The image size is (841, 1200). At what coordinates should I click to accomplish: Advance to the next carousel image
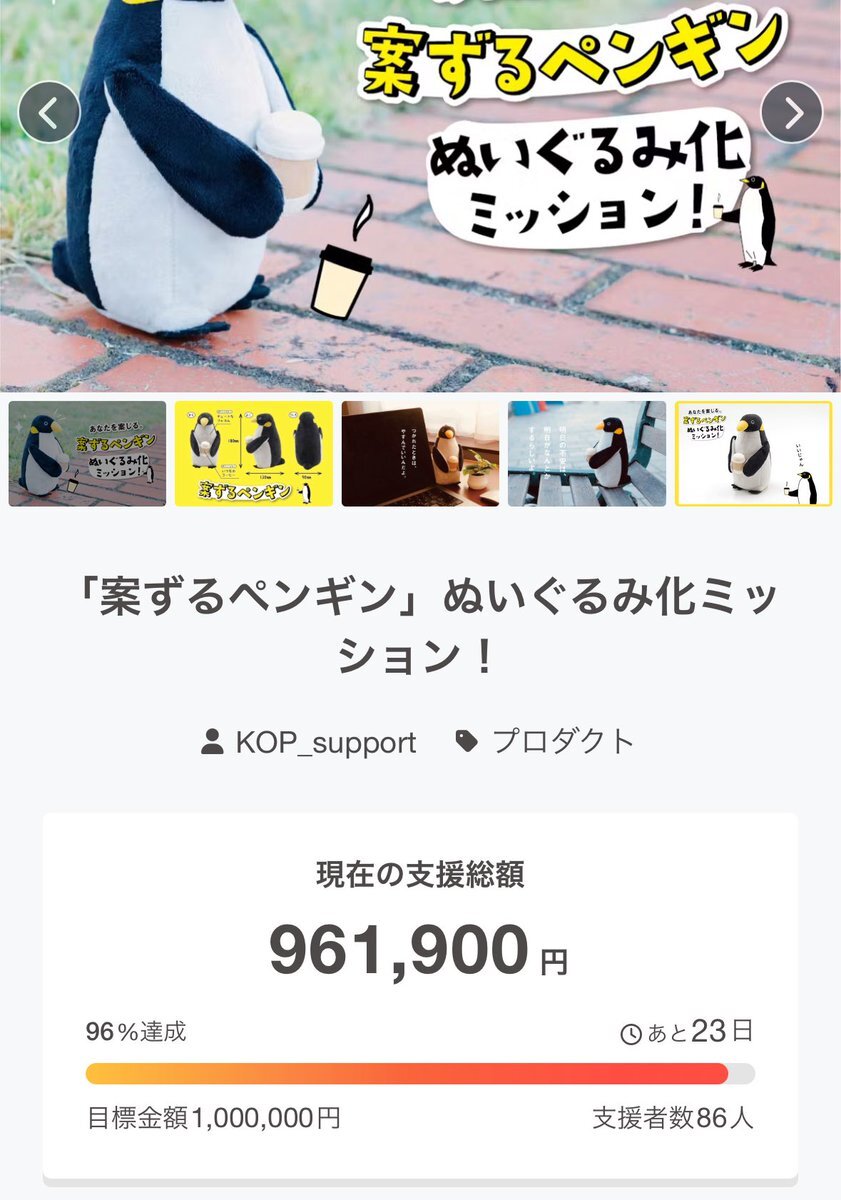click(x=791, y=113)
